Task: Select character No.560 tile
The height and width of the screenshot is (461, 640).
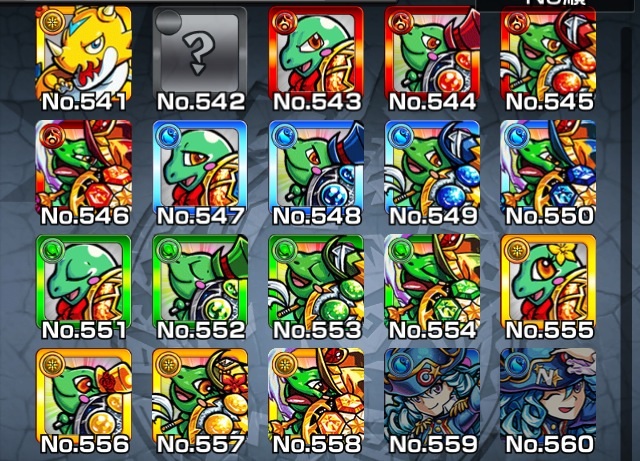Action: tap(548, 397)
